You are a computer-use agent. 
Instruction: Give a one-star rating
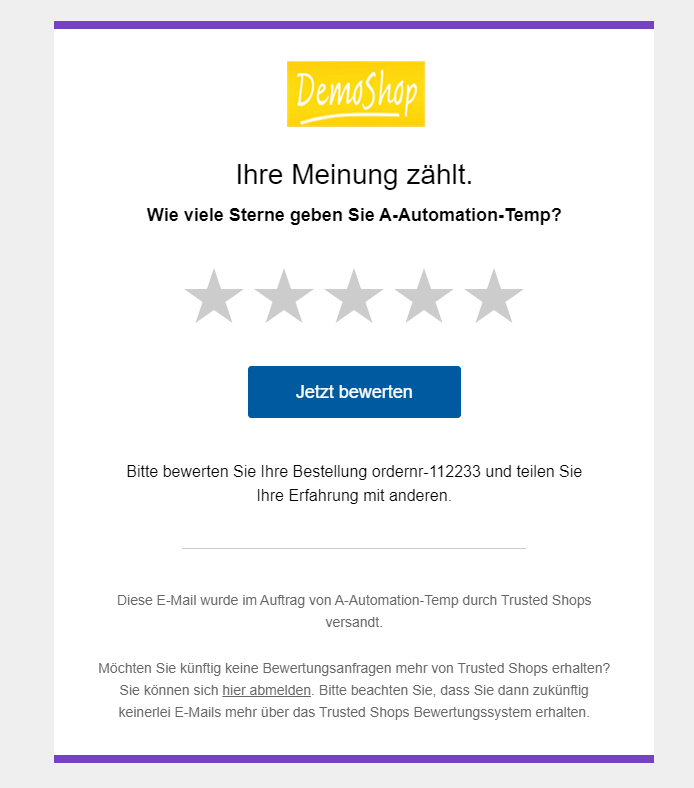[214, 297]
